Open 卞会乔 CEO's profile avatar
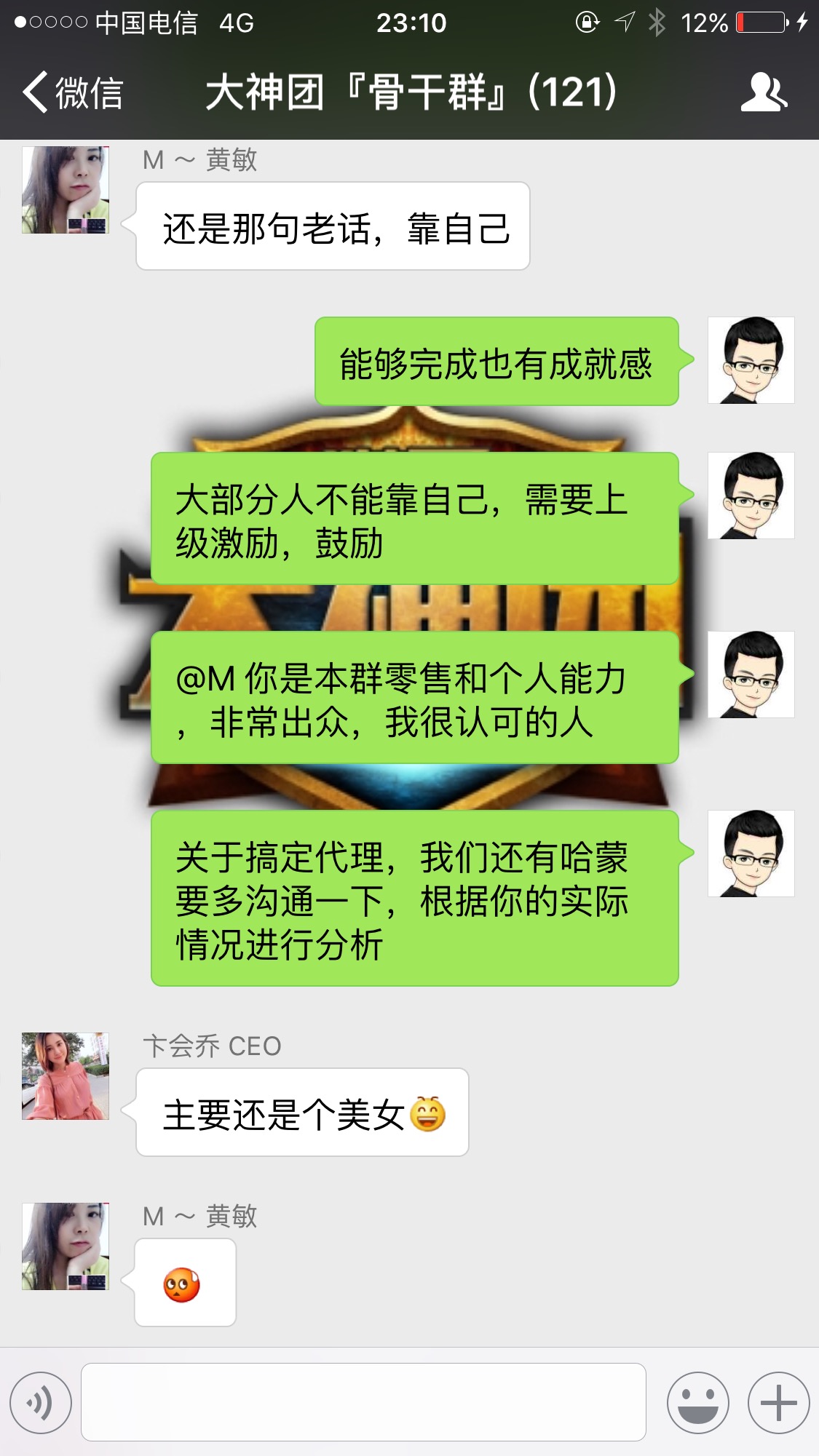819x1456 pixels. click(66, 1075)
